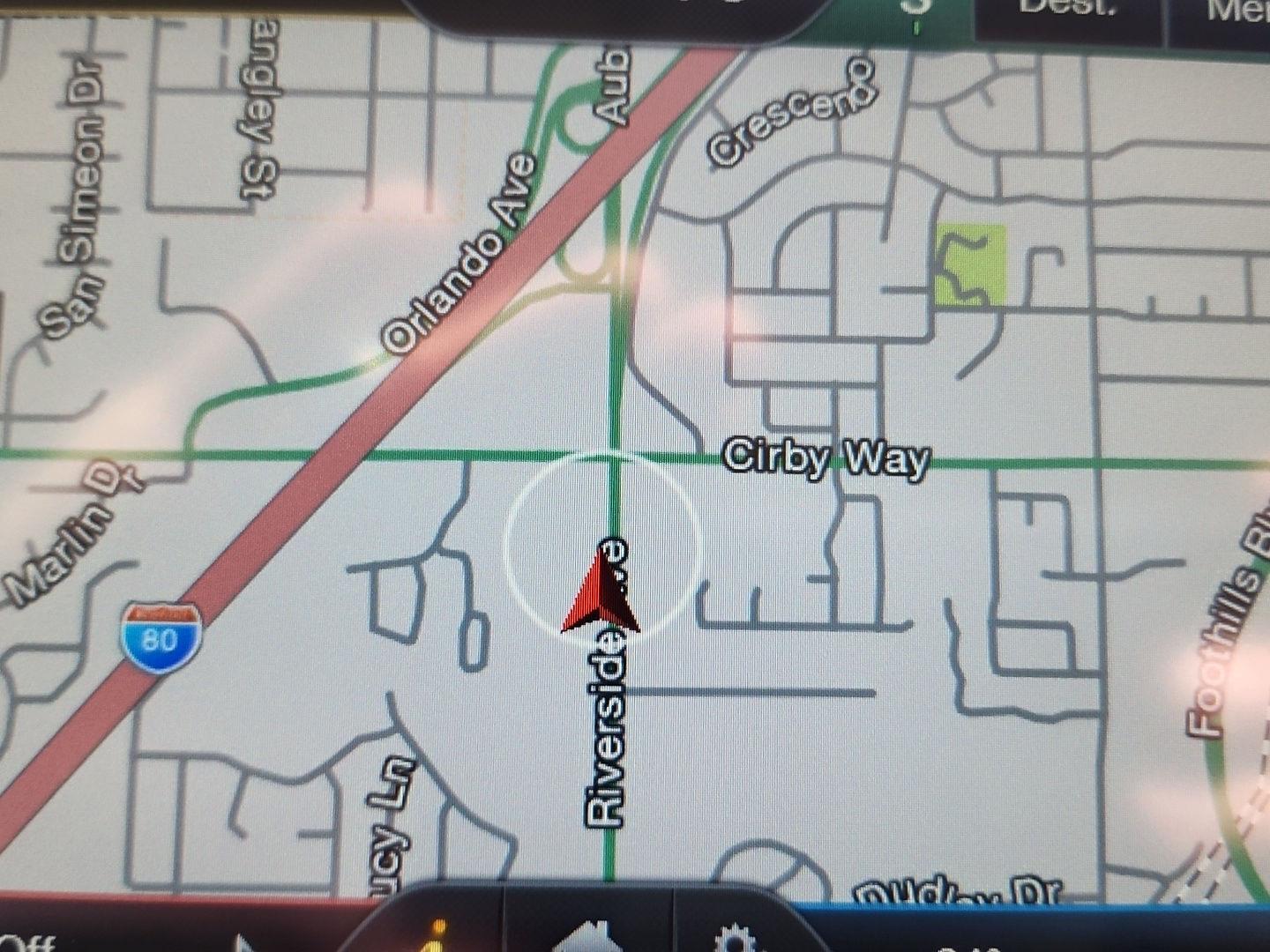The image size is (1270, 952).
Task: Go to the home screen icon
Action: 593,936
